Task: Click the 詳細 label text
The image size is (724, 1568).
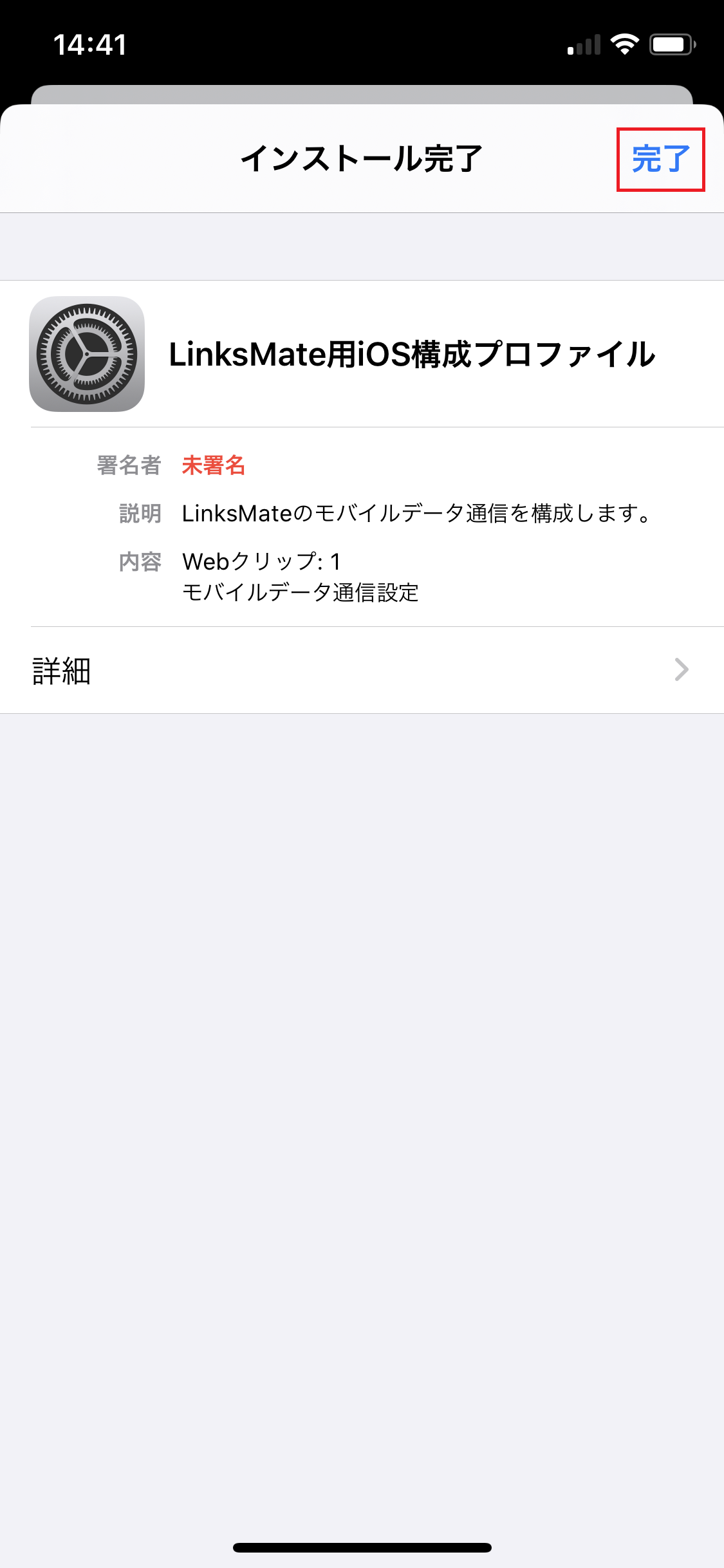Action: click(61, 671)
